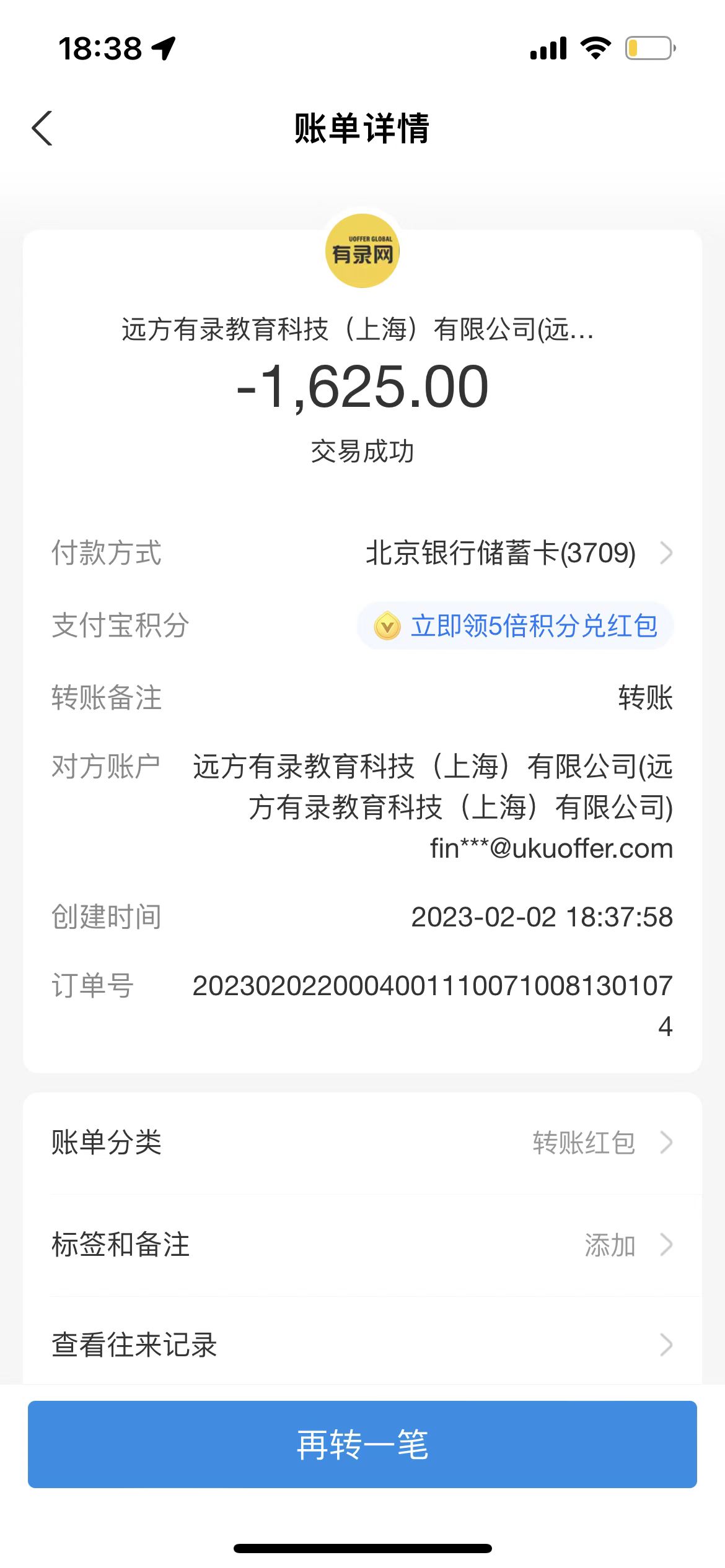Image resolution: width=725 pixels, height=1568 pixels.
Task: Open 查看往来记录 transaction history
Action: pyautogui.click(x=362, y=1345)
